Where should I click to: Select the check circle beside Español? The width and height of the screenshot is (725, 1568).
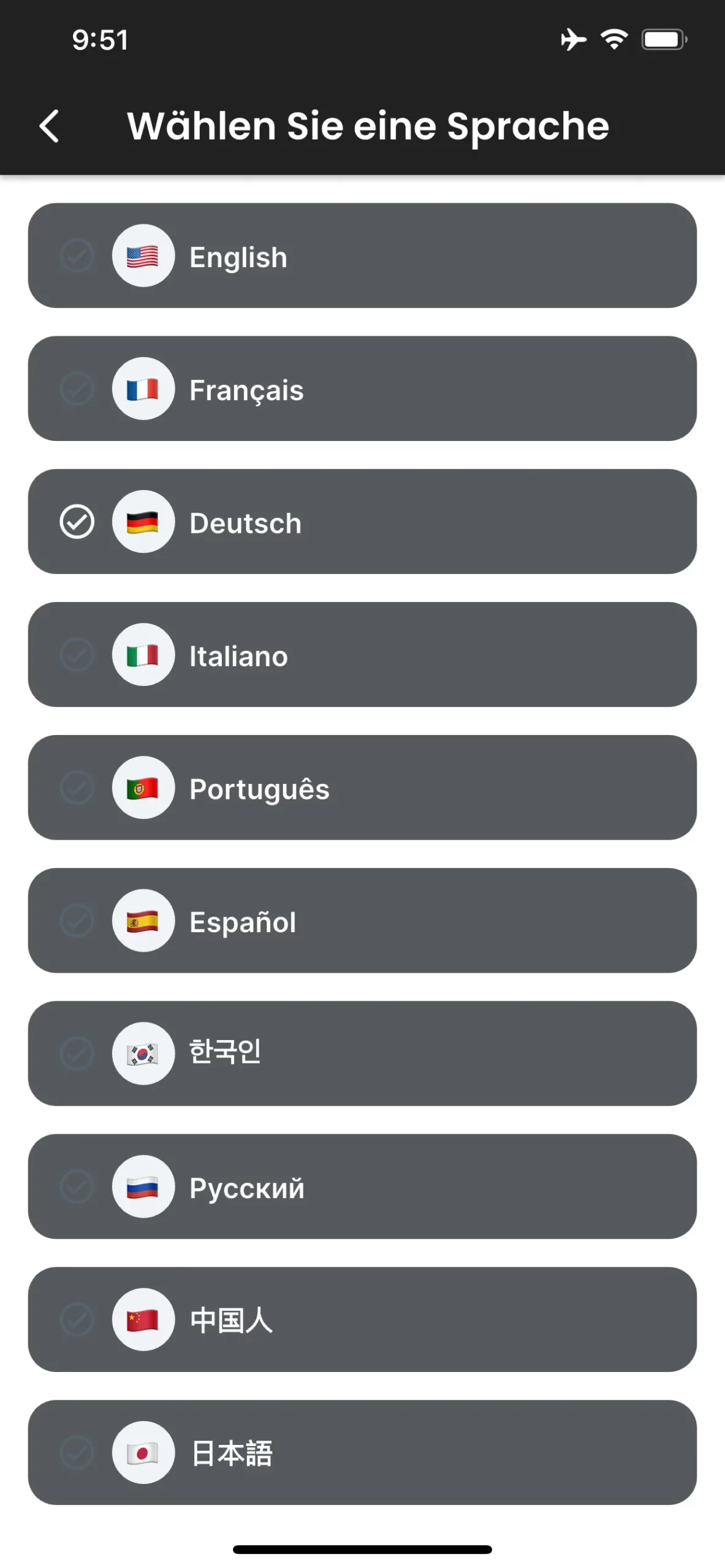76,921
